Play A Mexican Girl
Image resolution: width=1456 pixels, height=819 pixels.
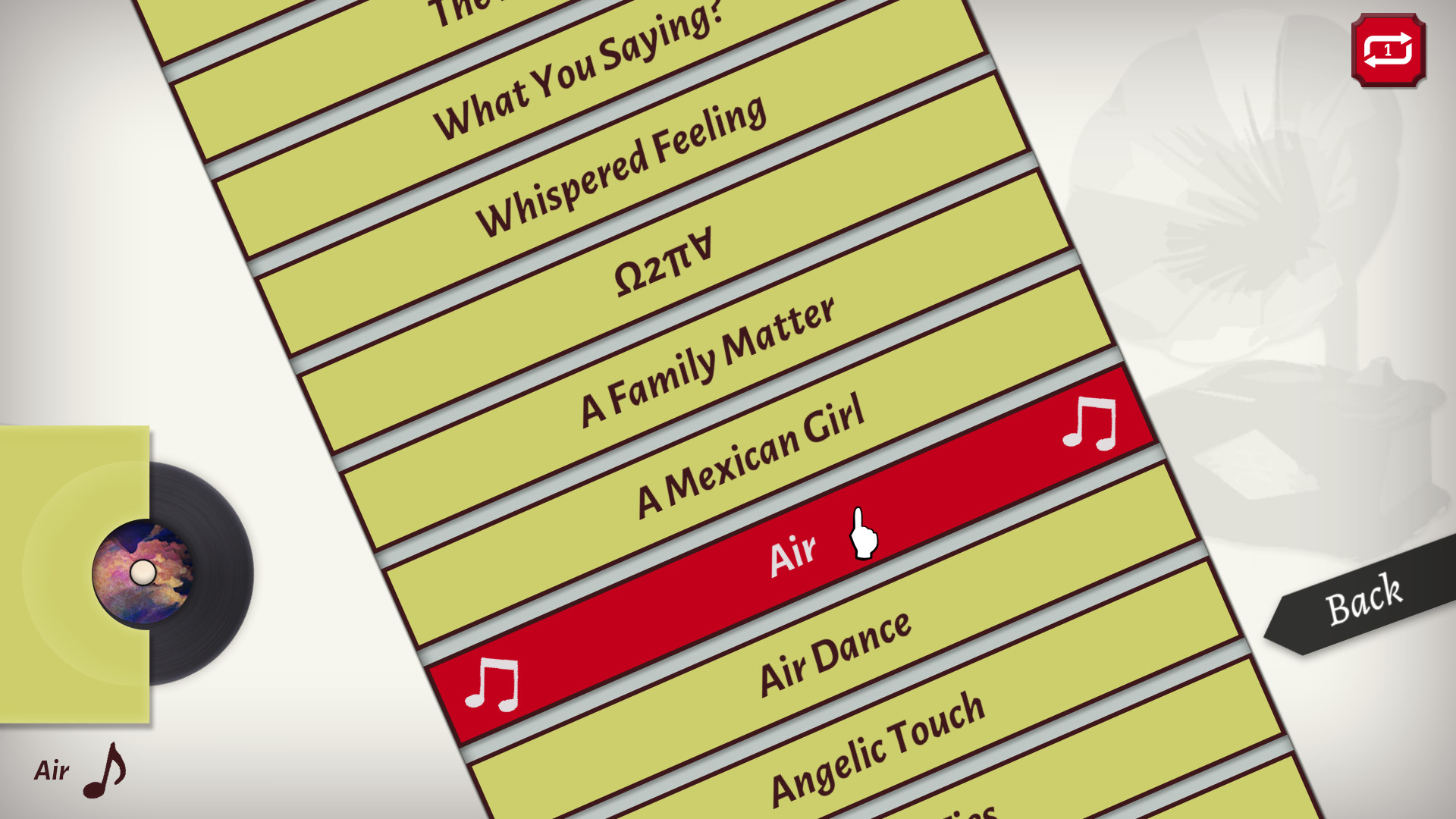click(x=749, y=458)
